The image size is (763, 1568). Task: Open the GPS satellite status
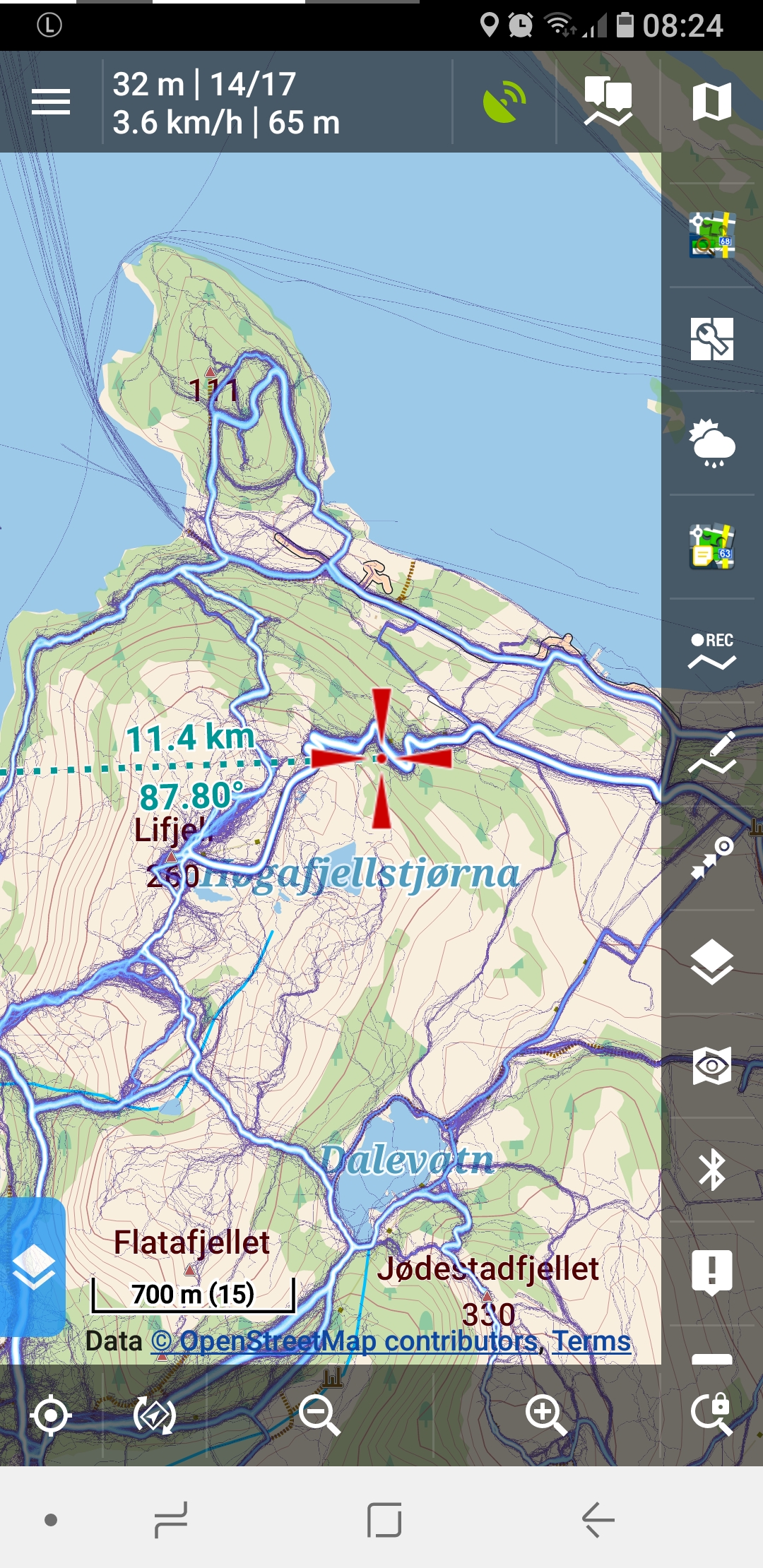(x=504, y=102)
